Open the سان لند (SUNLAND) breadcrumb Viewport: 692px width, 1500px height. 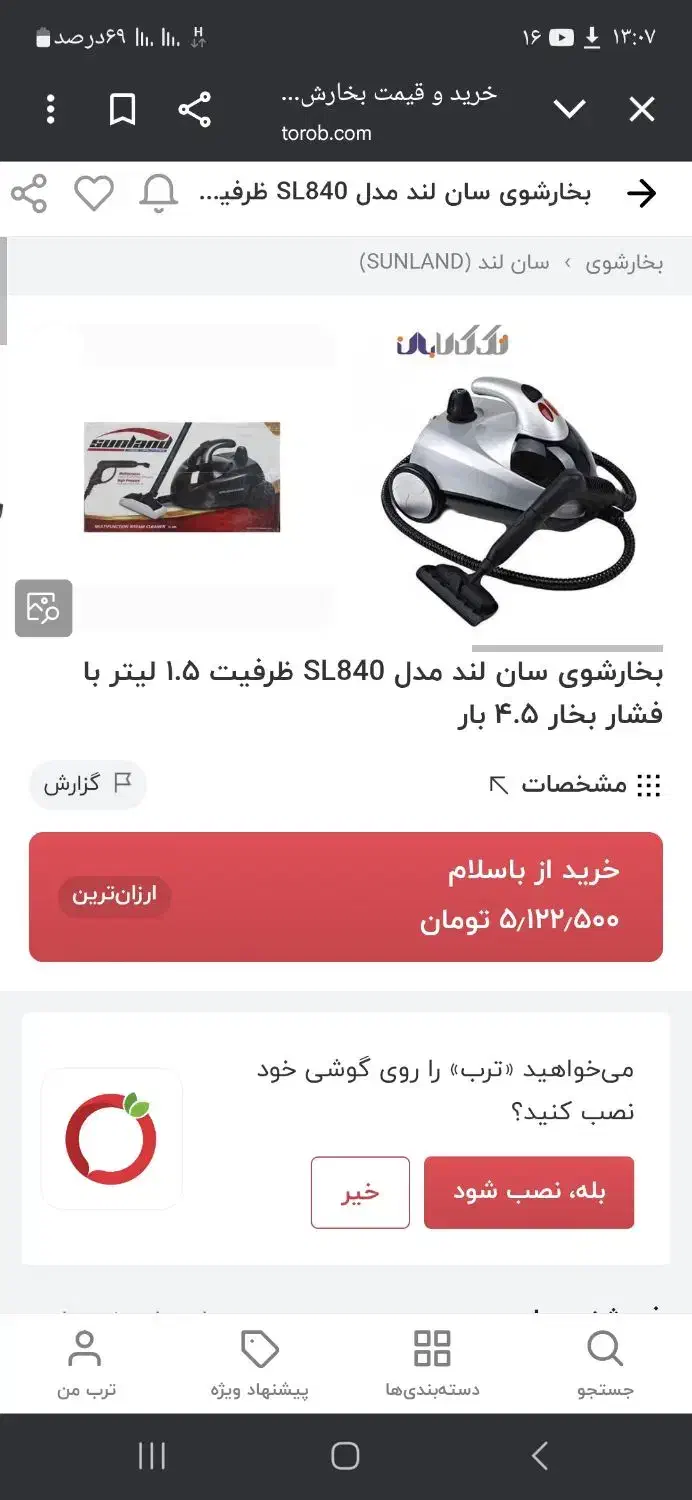454,263
